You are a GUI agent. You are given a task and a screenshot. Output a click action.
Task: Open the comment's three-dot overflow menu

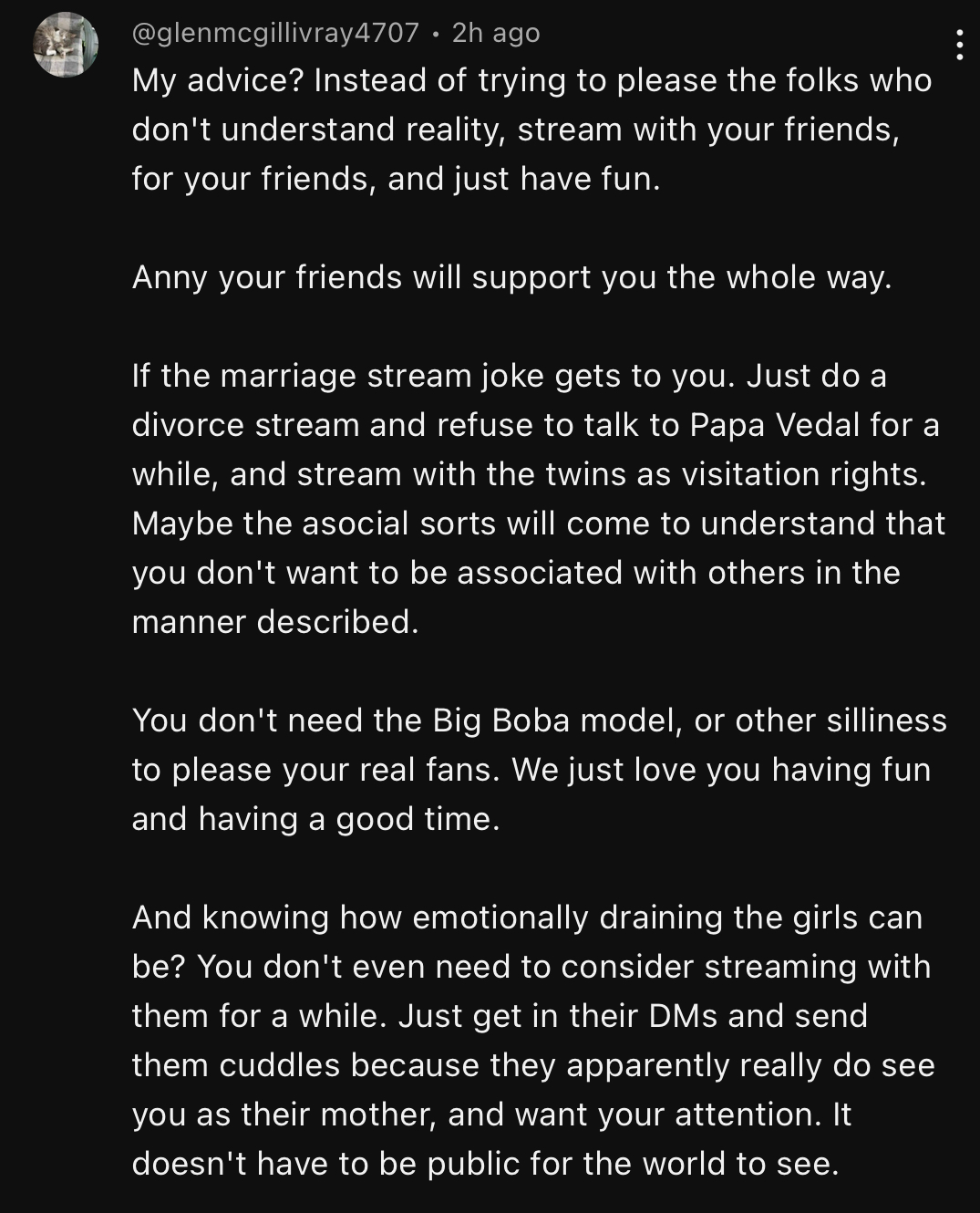tap(959, 45)
